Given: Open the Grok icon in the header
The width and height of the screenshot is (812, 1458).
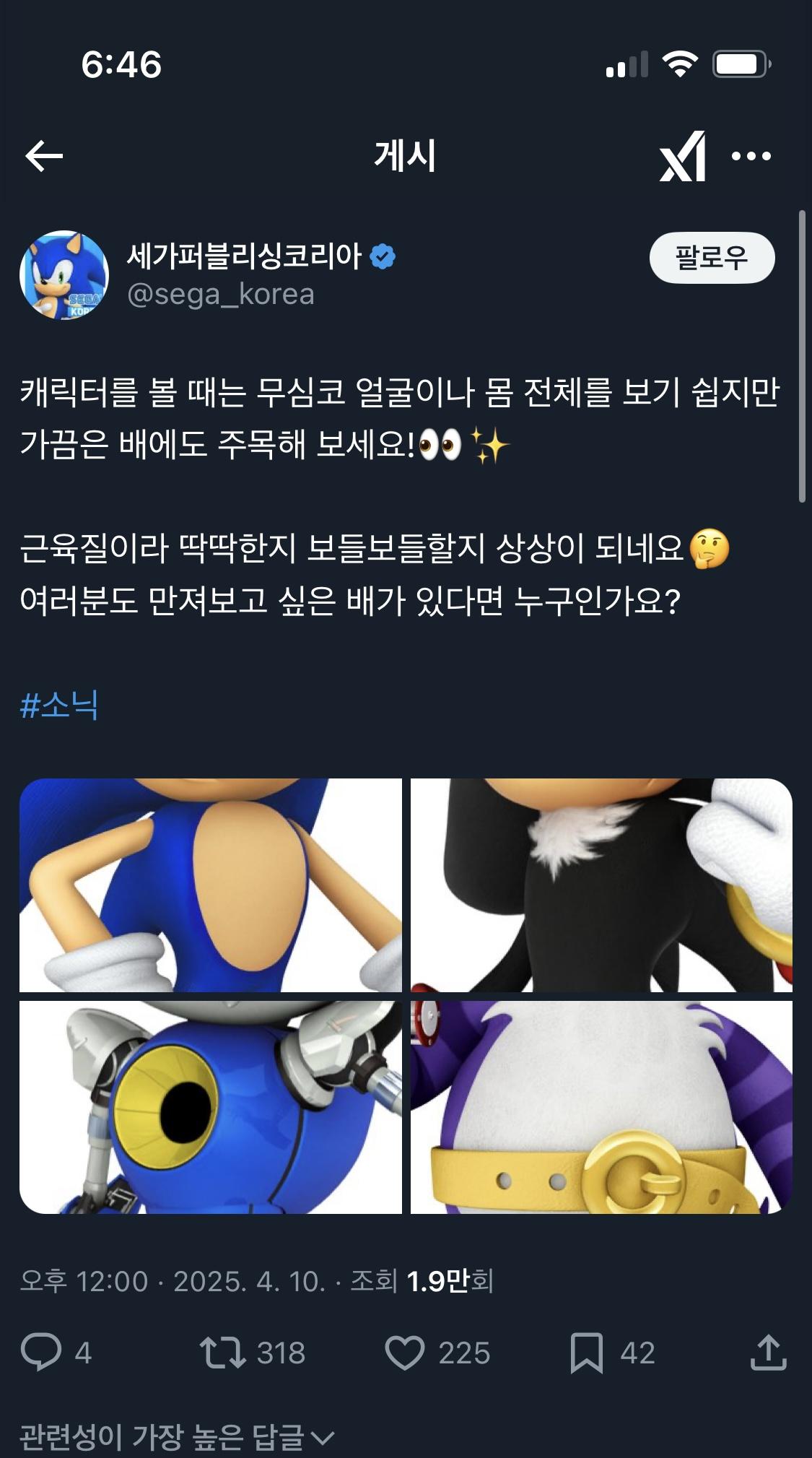Looking at the screenshot, I should tap(682, 156).
